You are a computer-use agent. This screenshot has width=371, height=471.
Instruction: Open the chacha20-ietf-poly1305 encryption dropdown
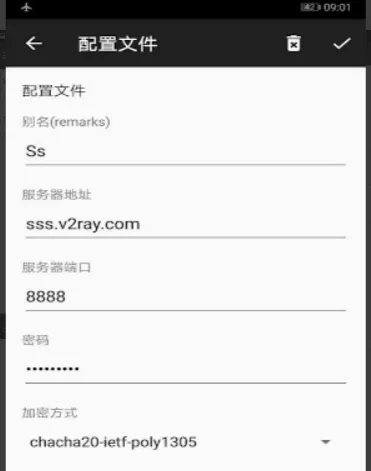click(180, 442)
